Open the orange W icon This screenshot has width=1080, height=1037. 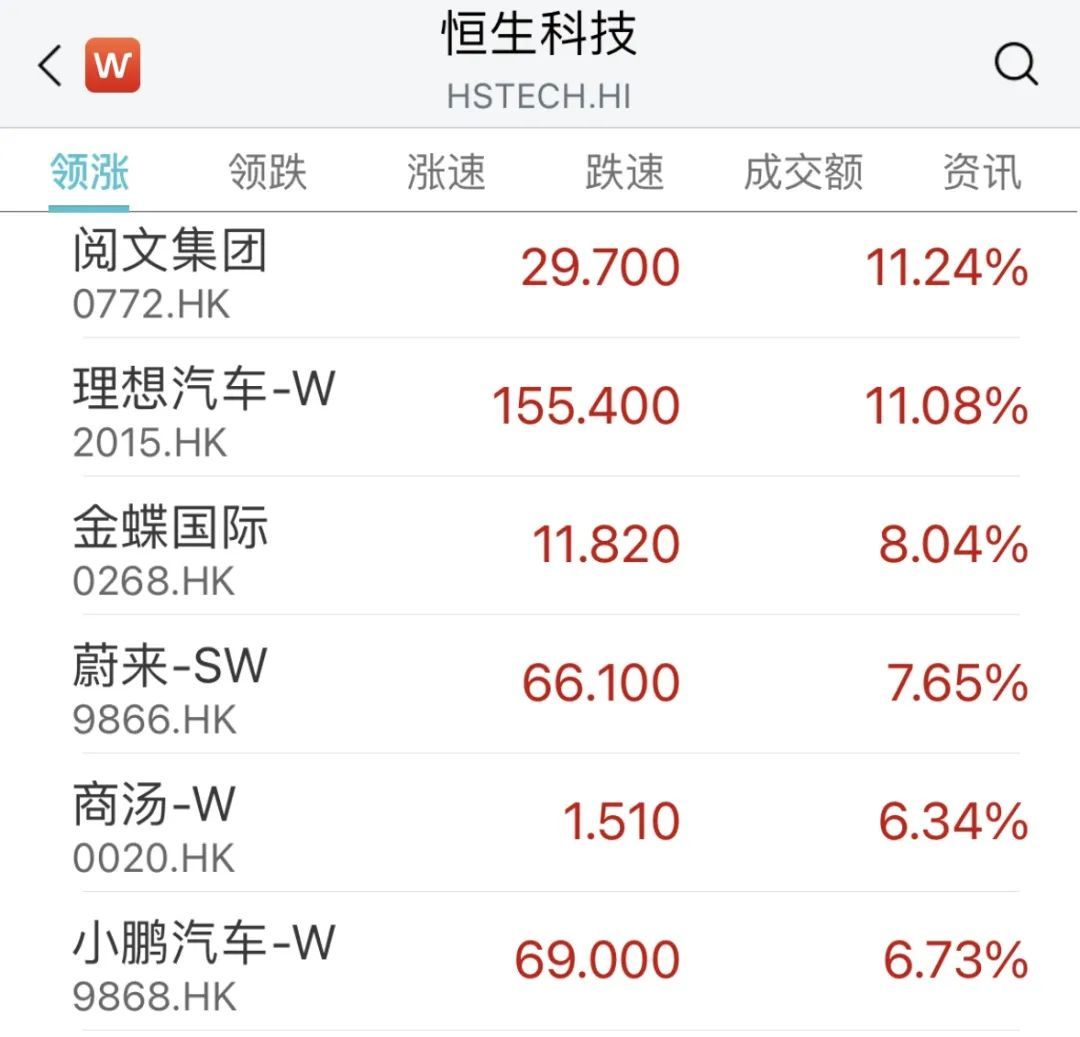pyautogui.click(x=112, y=66)
